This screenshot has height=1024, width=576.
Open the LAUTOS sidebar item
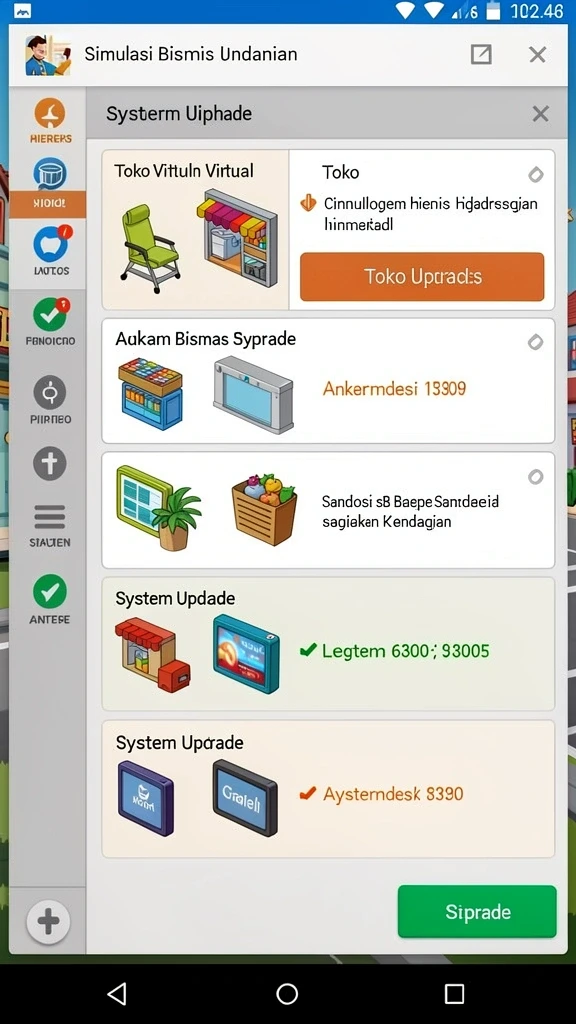[x=50, y=250]
